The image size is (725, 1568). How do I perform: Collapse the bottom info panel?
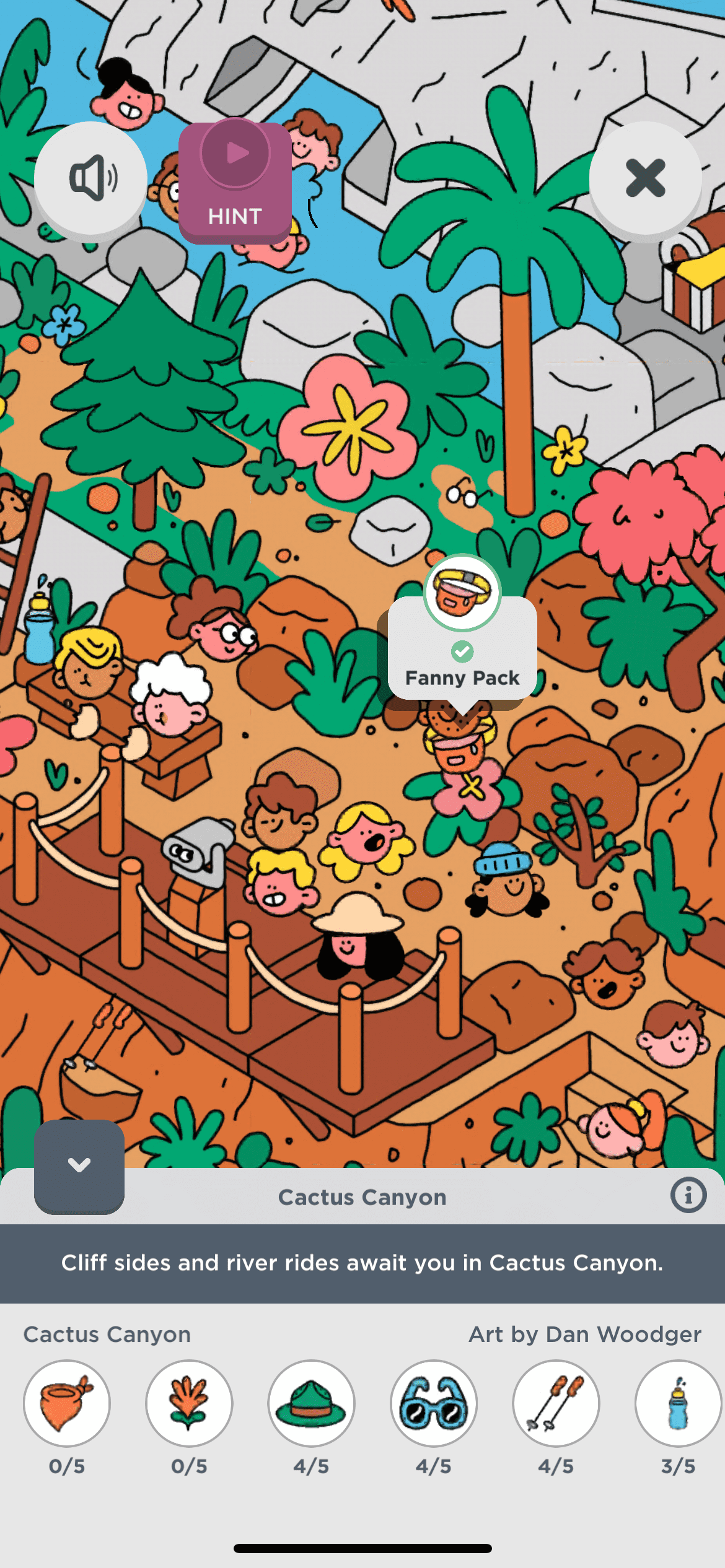79,1165
